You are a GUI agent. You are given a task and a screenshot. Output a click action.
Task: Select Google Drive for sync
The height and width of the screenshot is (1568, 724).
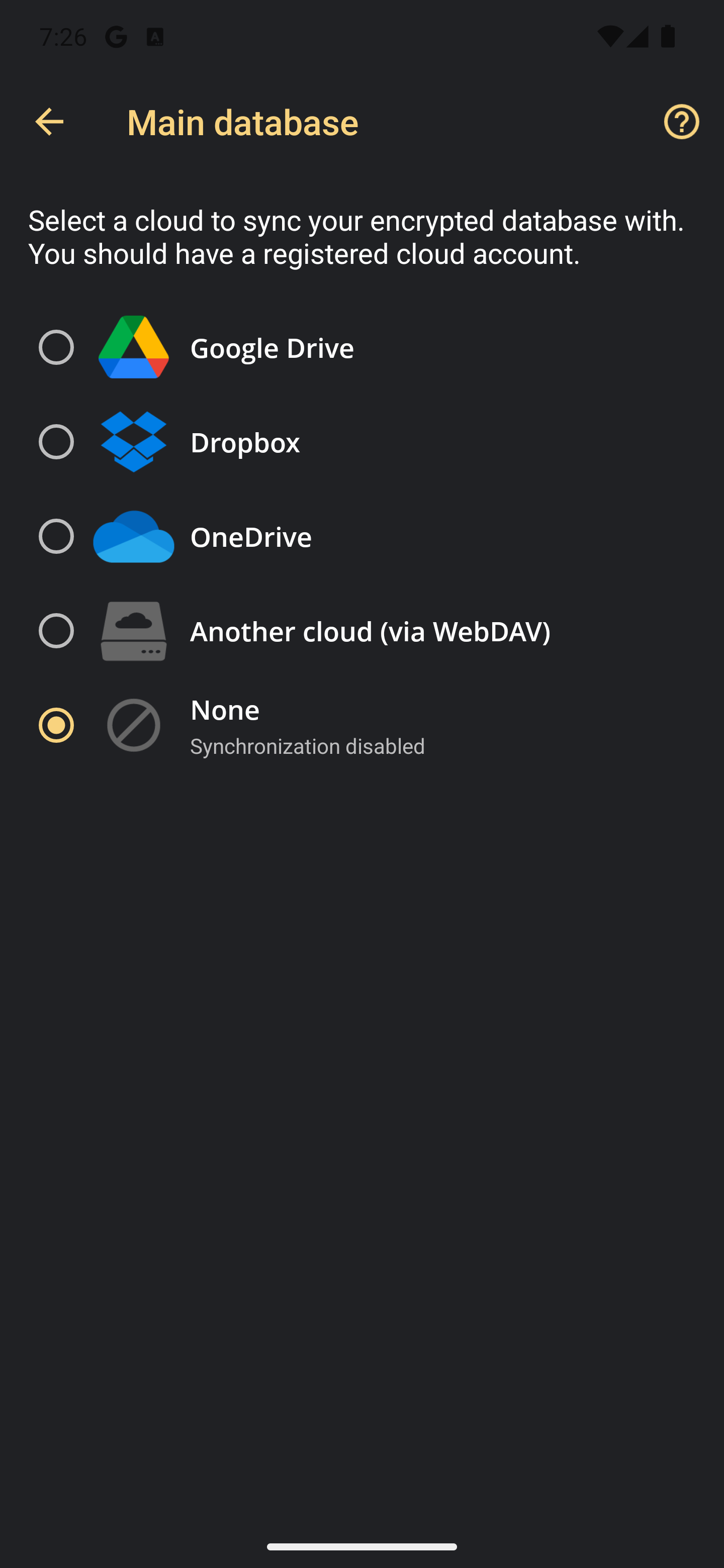pyautogui.click(x=56, y=348)
